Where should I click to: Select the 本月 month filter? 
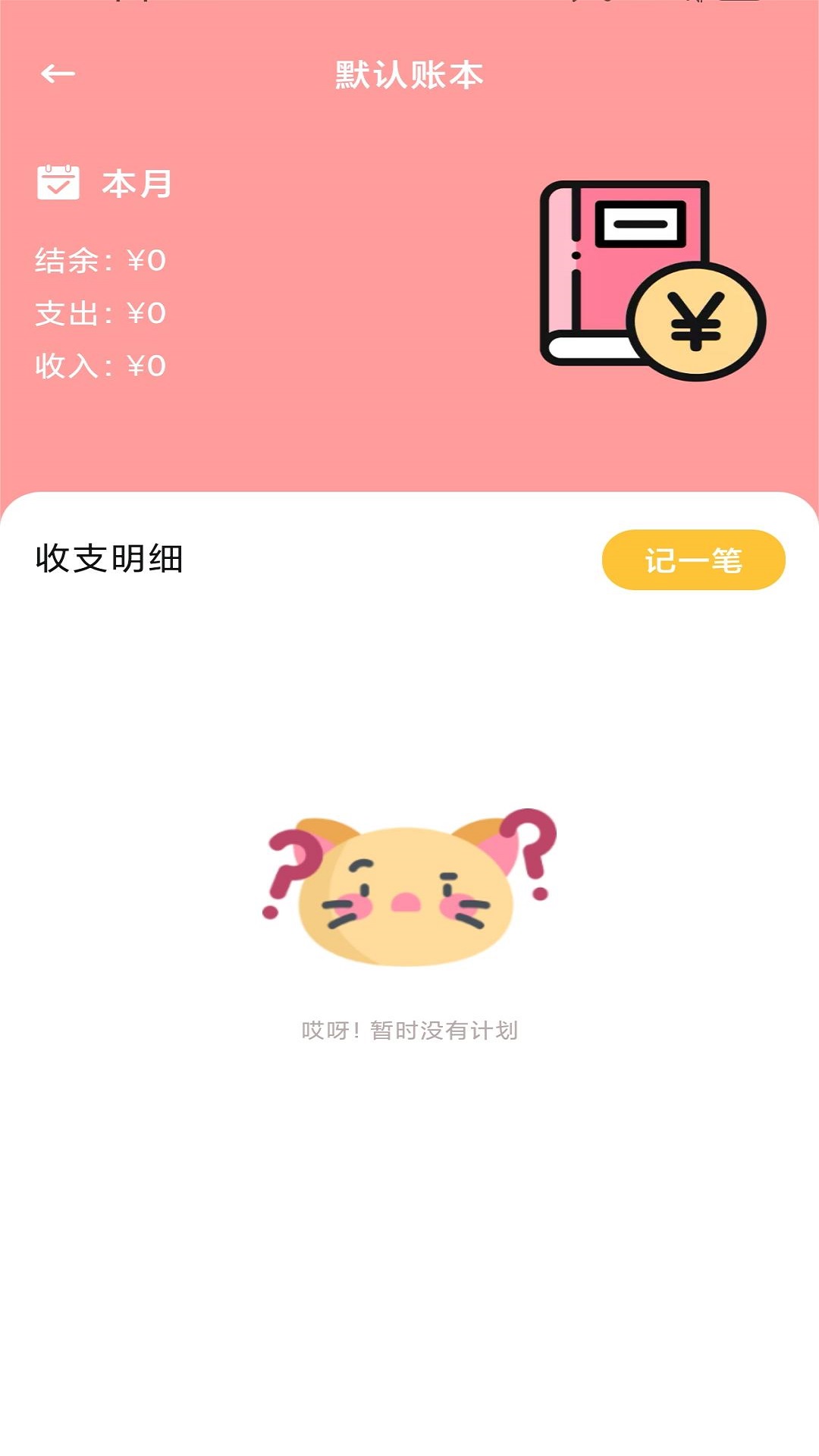coord(136,182)
